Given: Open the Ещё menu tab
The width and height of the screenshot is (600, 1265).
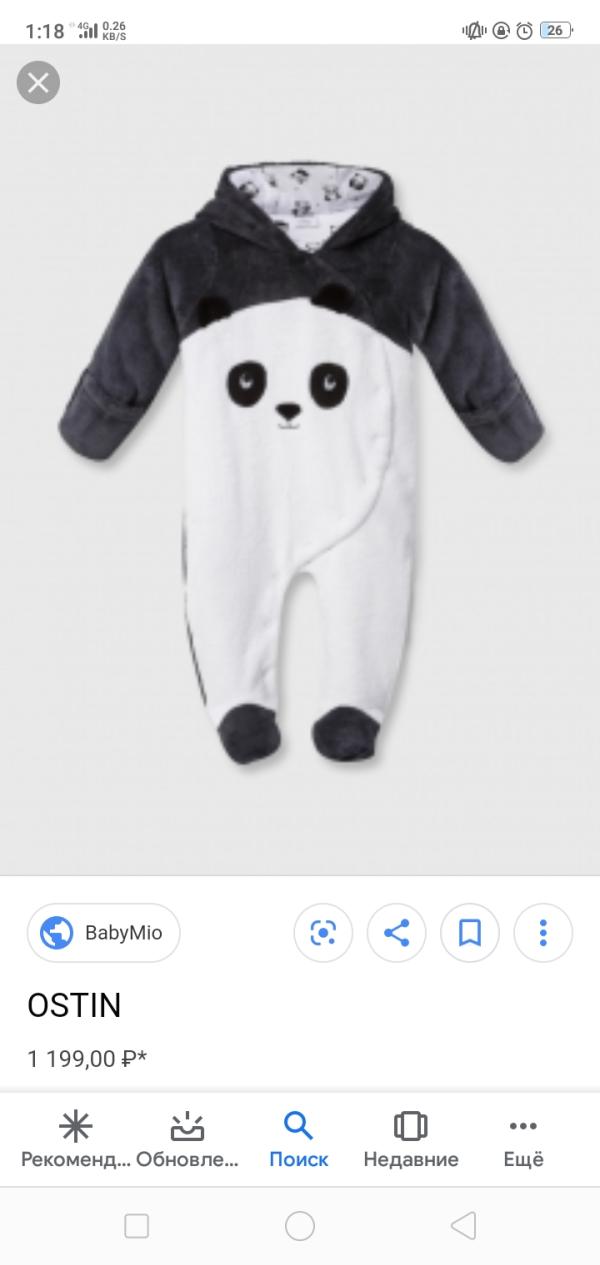Looking at the screenshot, I should [x=523, y=1140].
